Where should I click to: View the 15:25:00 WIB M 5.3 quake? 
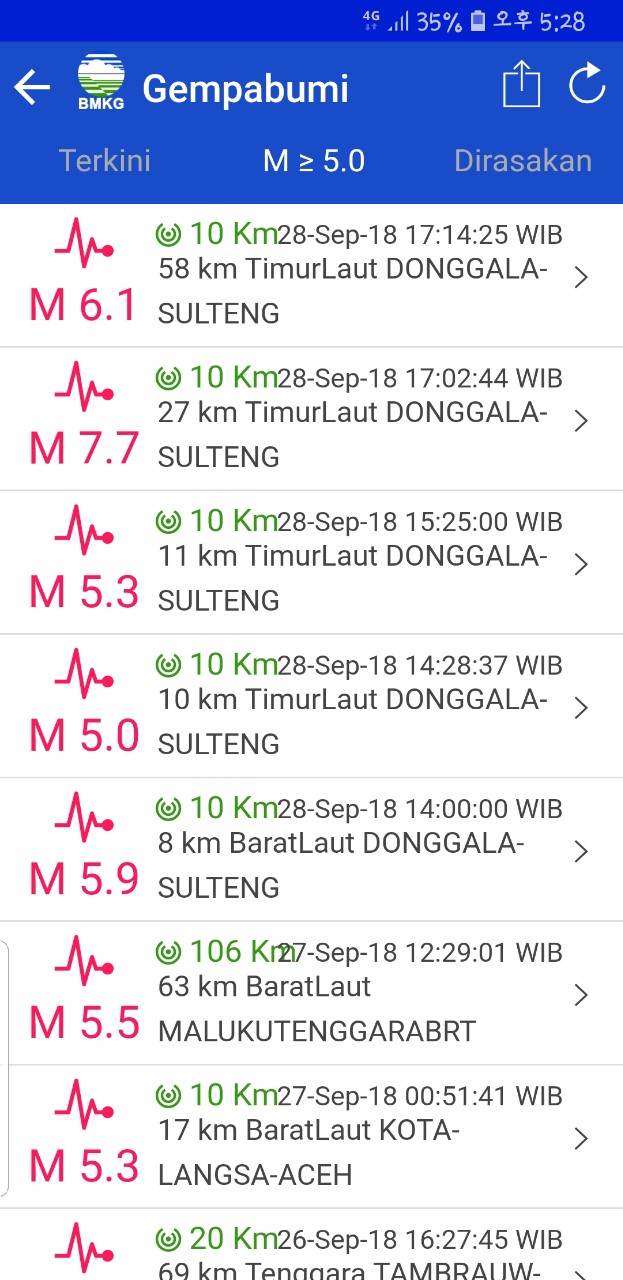311,562
